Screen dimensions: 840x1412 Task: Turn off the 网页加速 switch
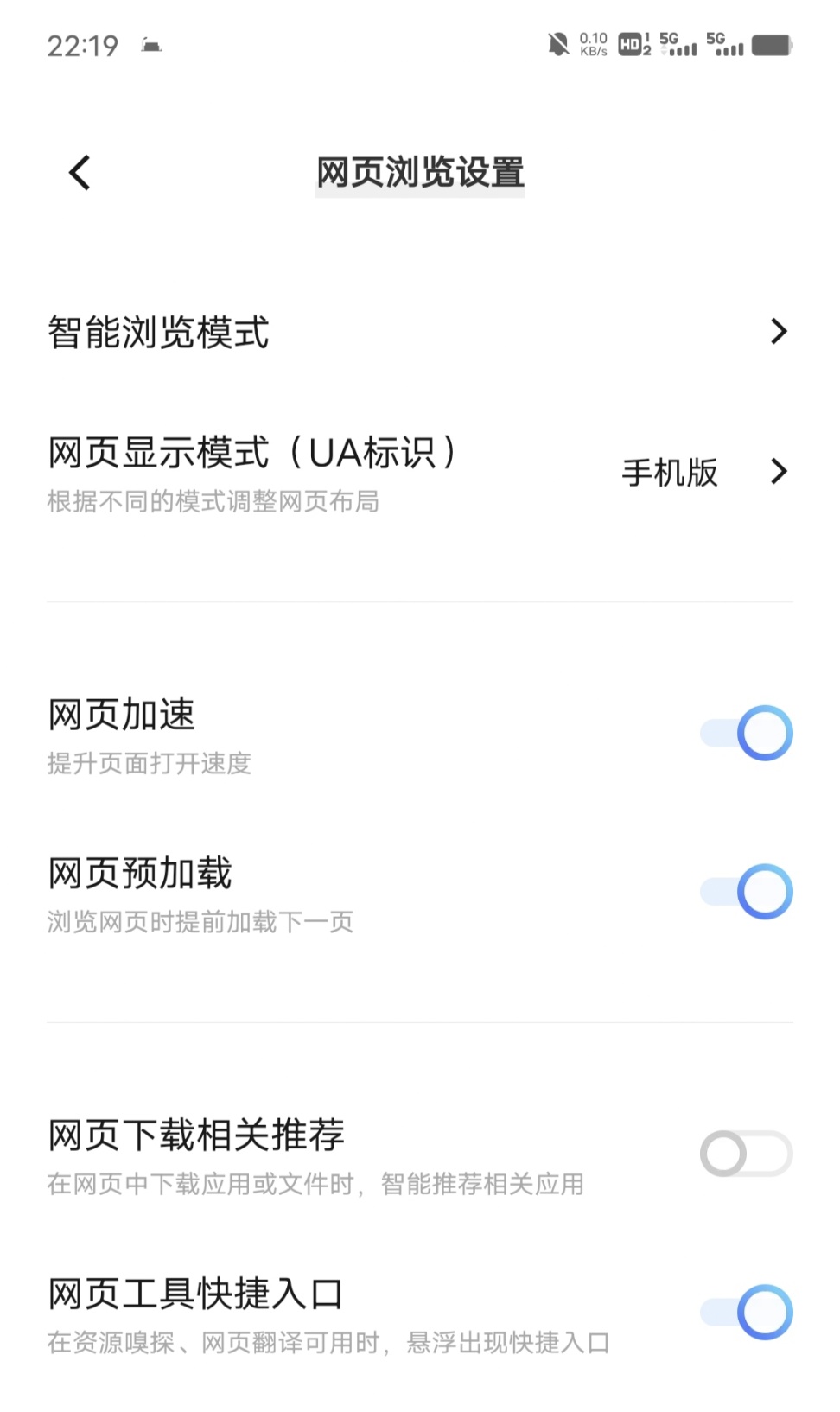point(746,734)
